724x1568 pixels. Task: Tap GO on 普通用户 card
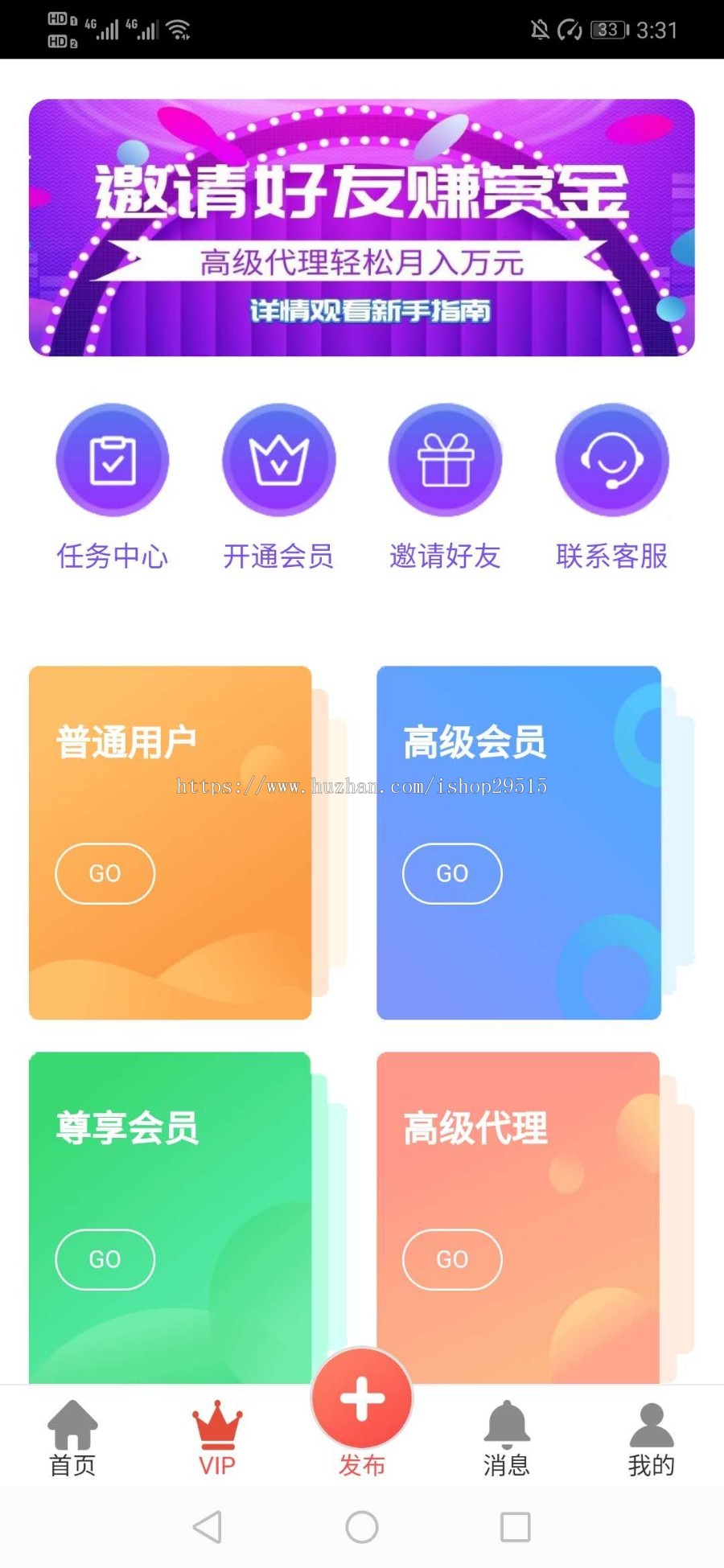(x=105, y=873)
